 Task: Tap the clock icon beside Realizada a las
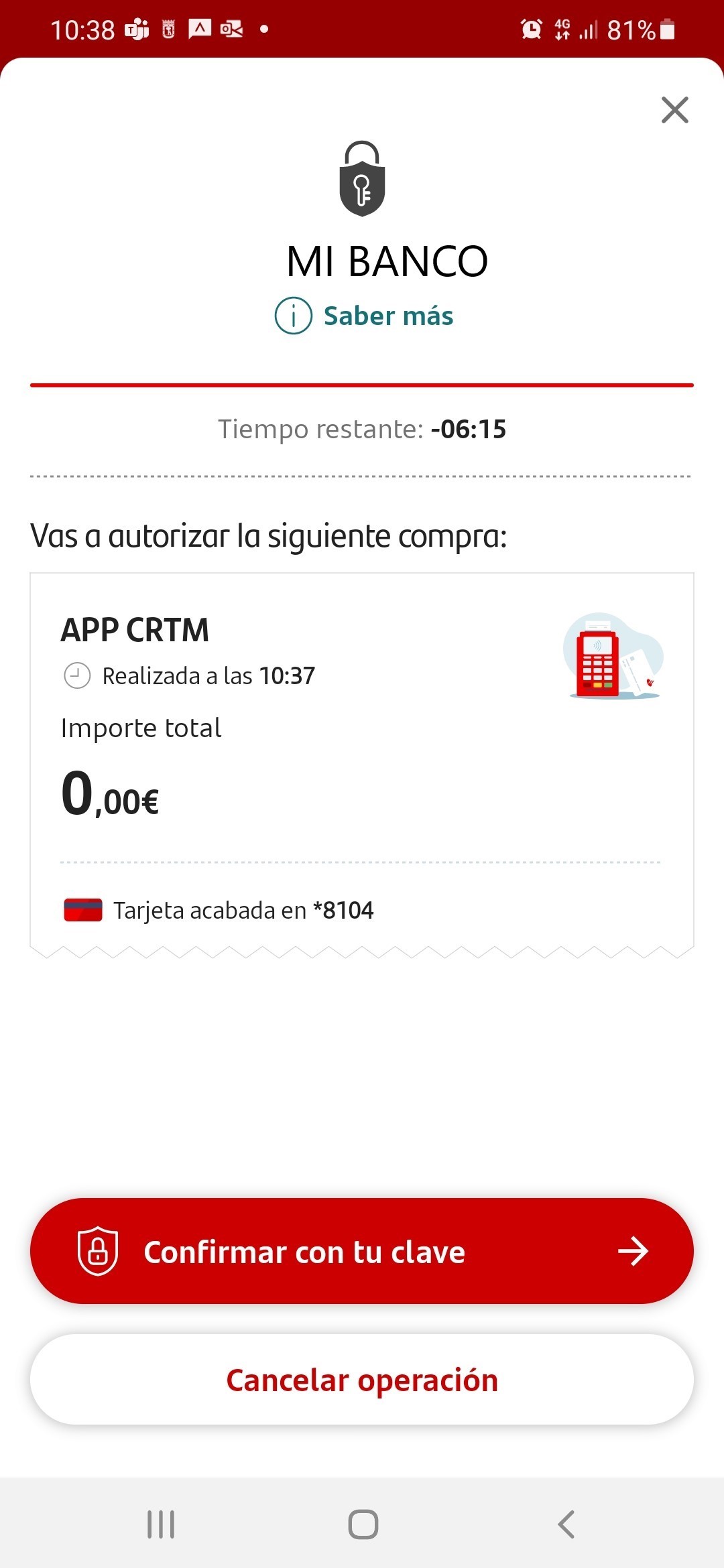(x=77, y=675)
